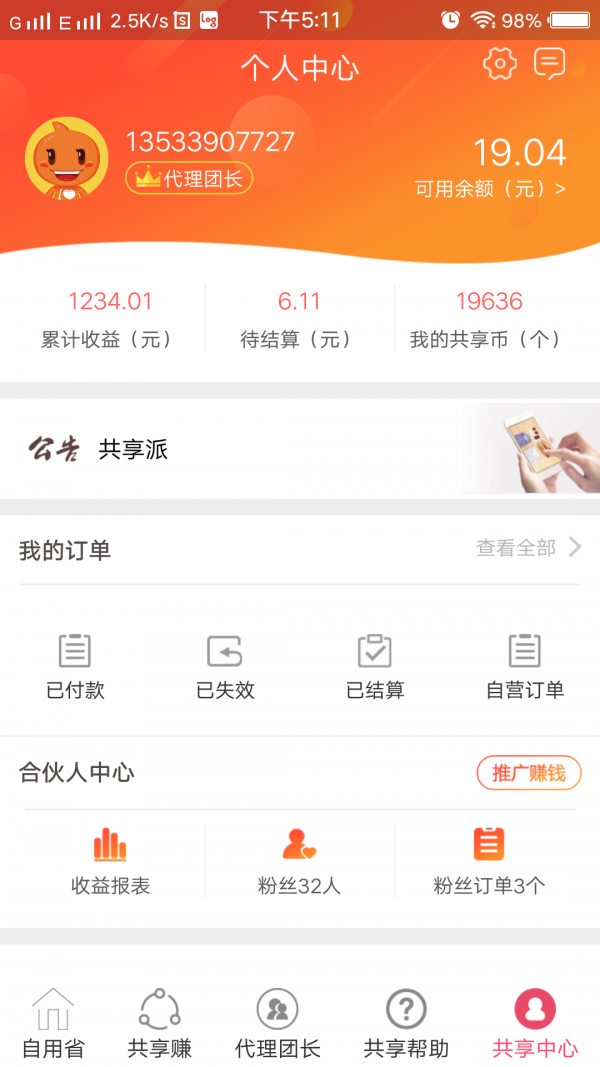
Task: Switch to the 共享帮助 tab
Action: click(x=406, y=1023)
